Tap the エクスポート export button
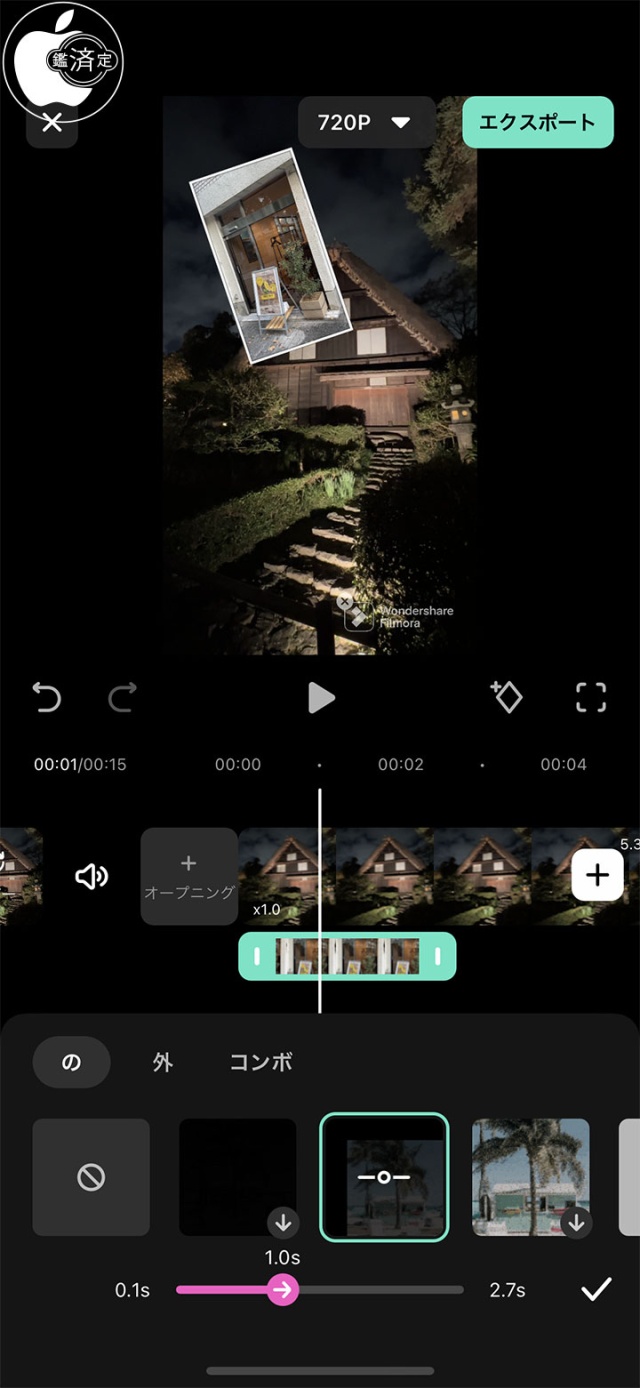Image resolution: width=640 pixels, height=1388 pixels. [537, 123]
